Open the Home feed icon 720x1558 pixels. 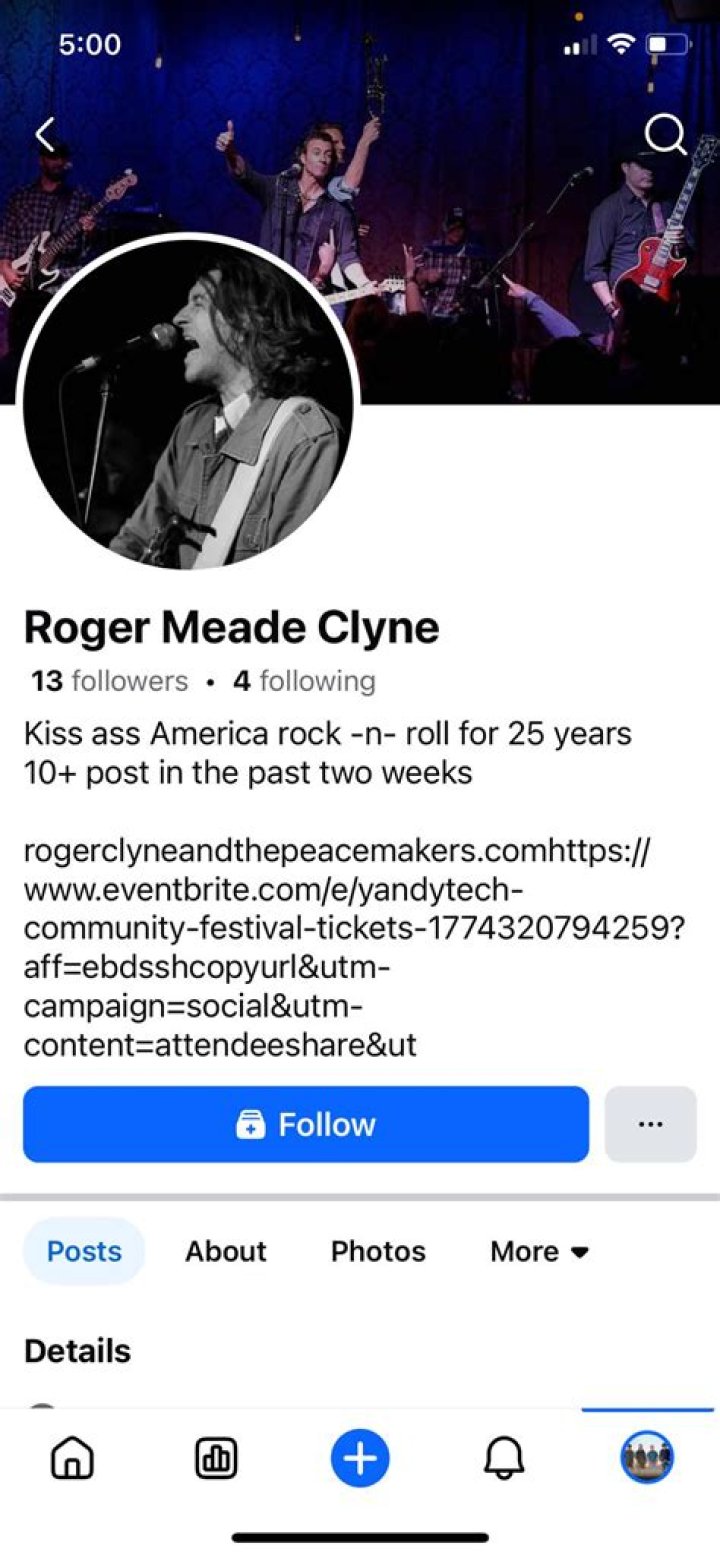(x=70, y=1459)
